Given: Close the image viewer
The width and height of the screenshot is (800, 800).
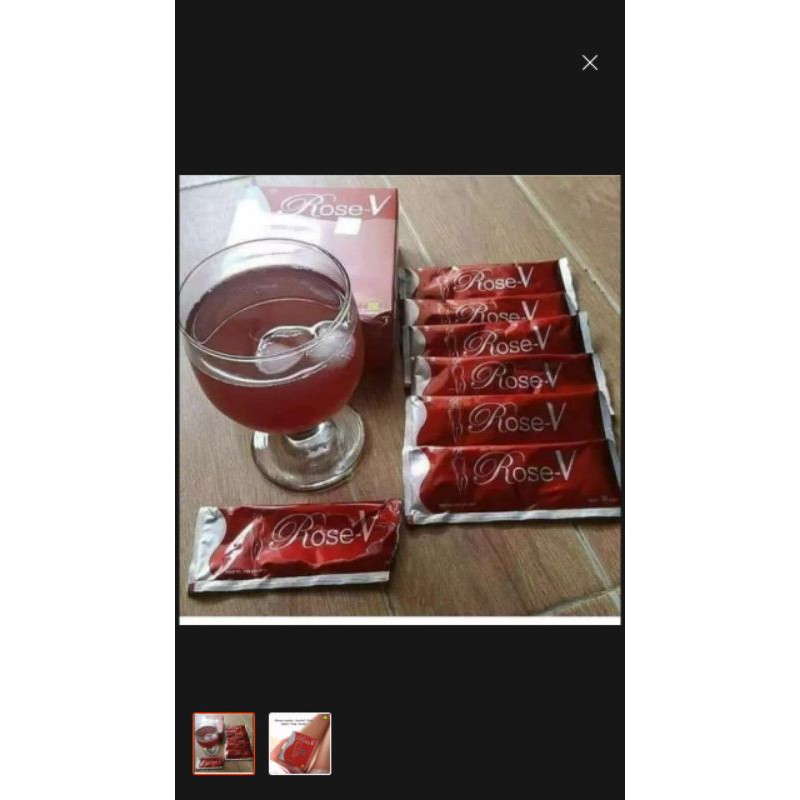Looking at the screenshot, I should point(590,62).
